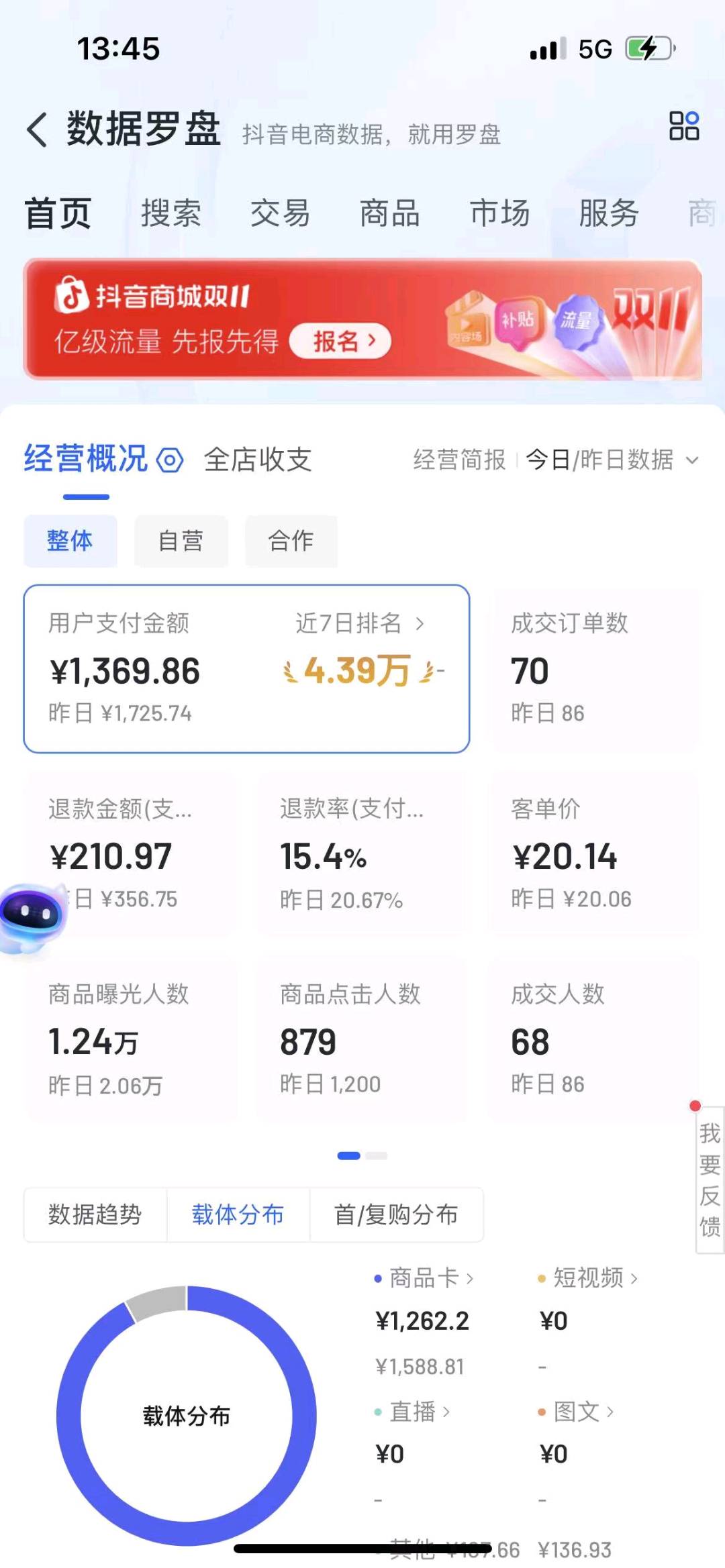
Task: Switch to the 自营 segment
Action: point(181,541)
